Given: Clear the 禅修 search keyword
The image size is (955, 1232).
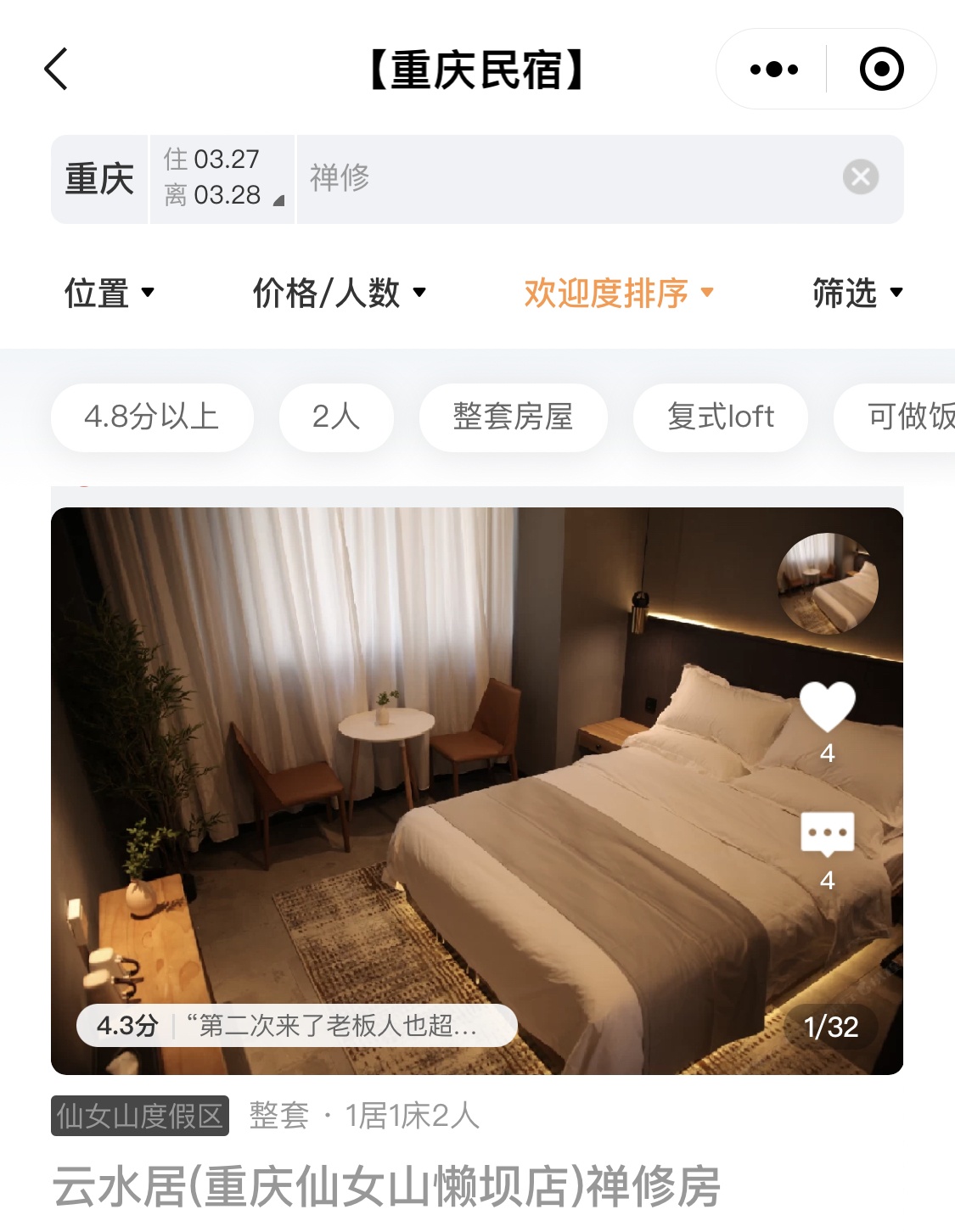Looking at the screenshot, I should point(860,177).
